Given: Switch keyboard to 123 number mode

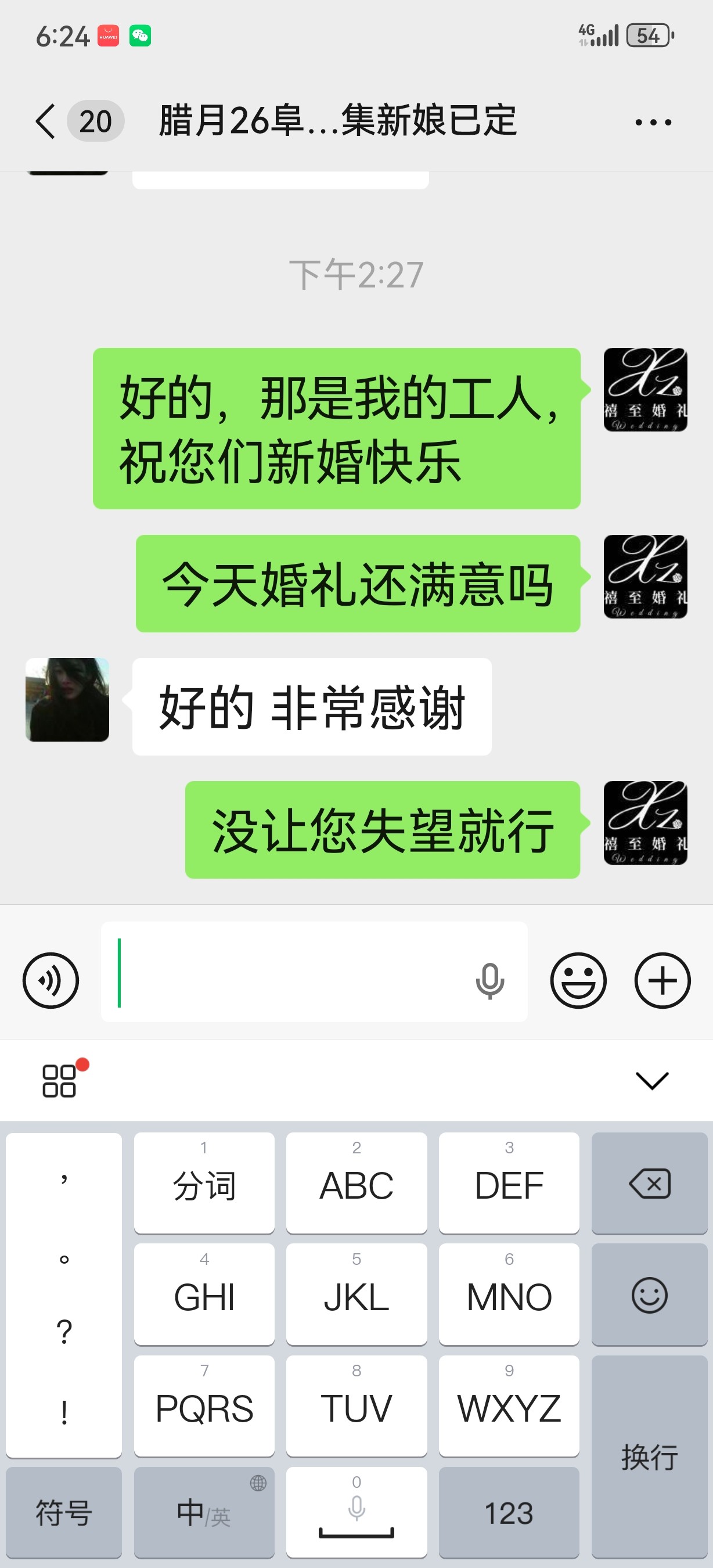Looking at the screenshot, I should pos(509,1512).
